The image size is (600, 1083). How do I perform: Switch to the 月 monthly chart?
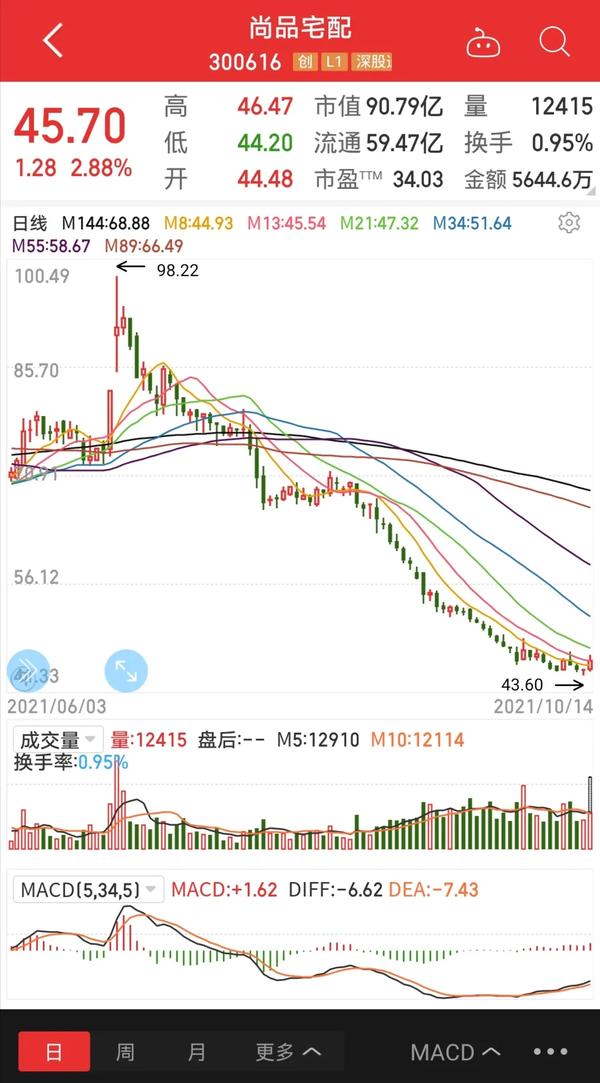tap(196, 1052)
